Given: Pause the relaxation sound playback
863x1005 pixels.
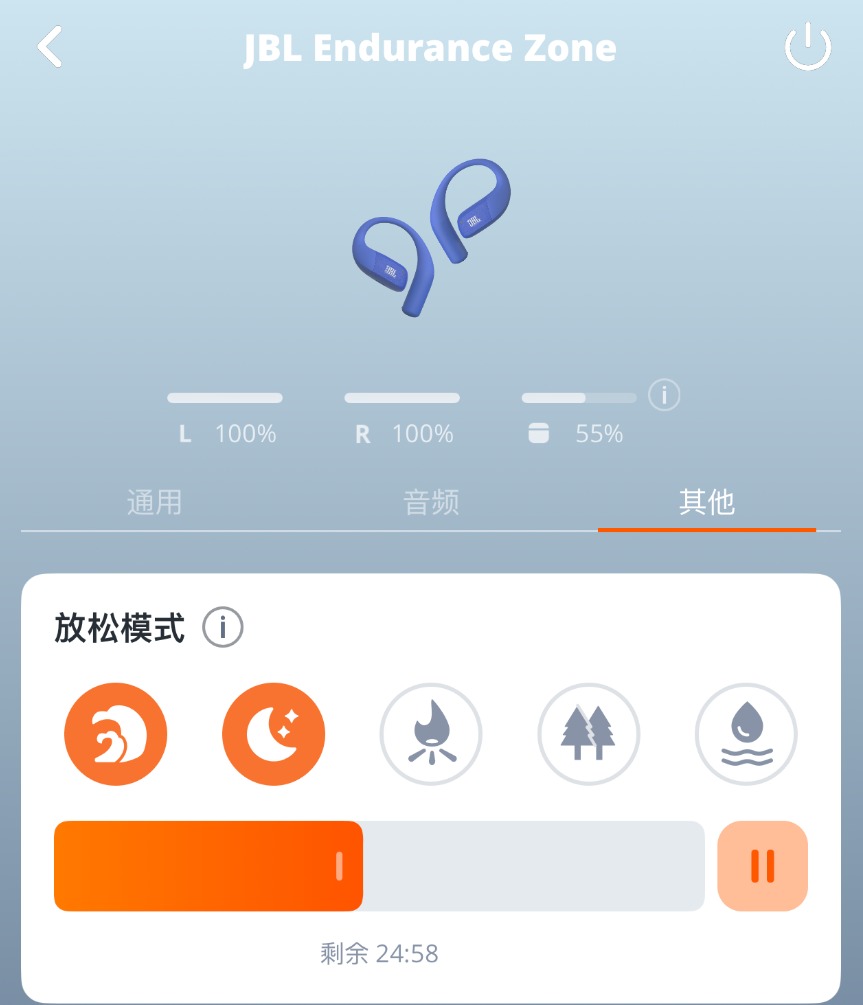Looking at the screenshot, I should pyautogui.click(x=762, y=865).
